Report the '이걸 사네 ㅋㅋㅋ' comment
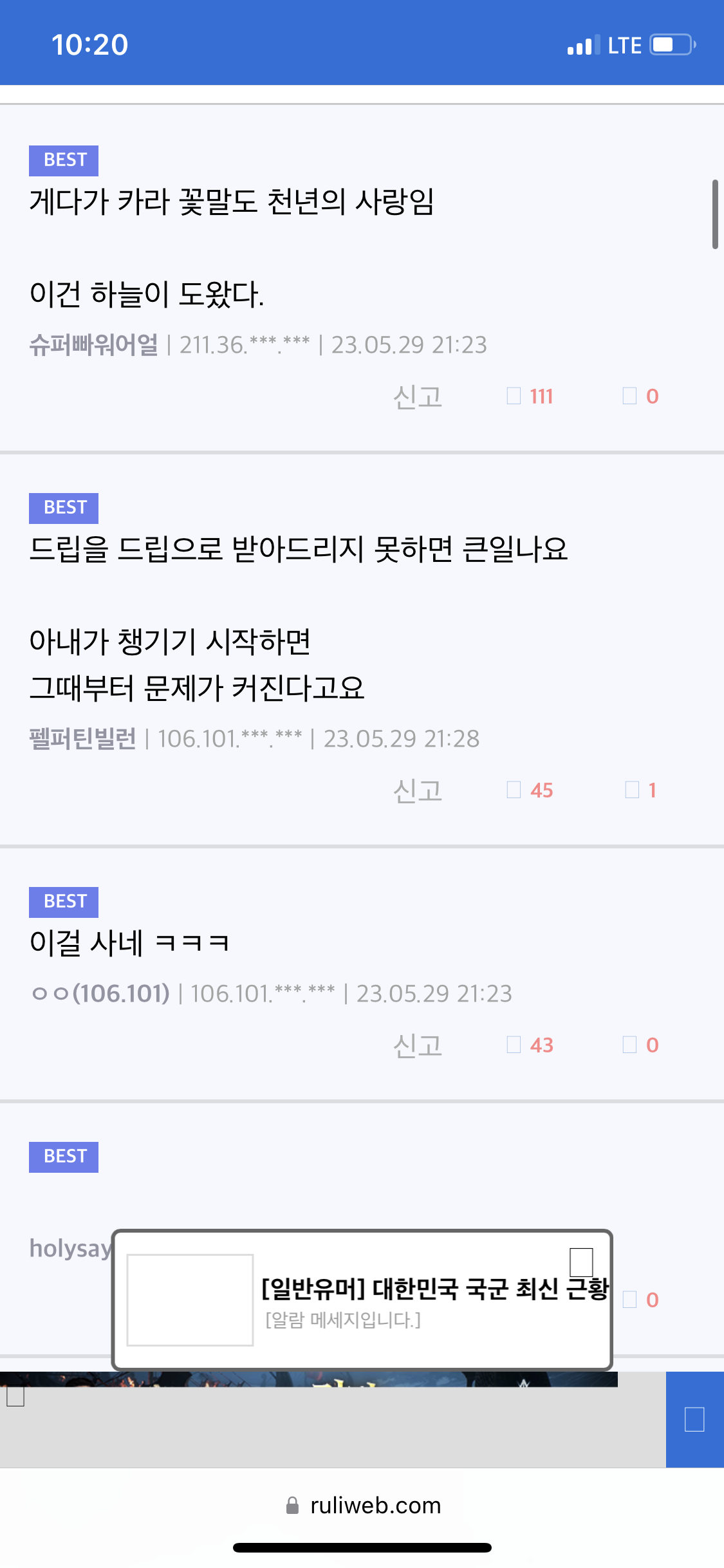The width and height of the screenshot is (724, 1568). pos(418,1045)
